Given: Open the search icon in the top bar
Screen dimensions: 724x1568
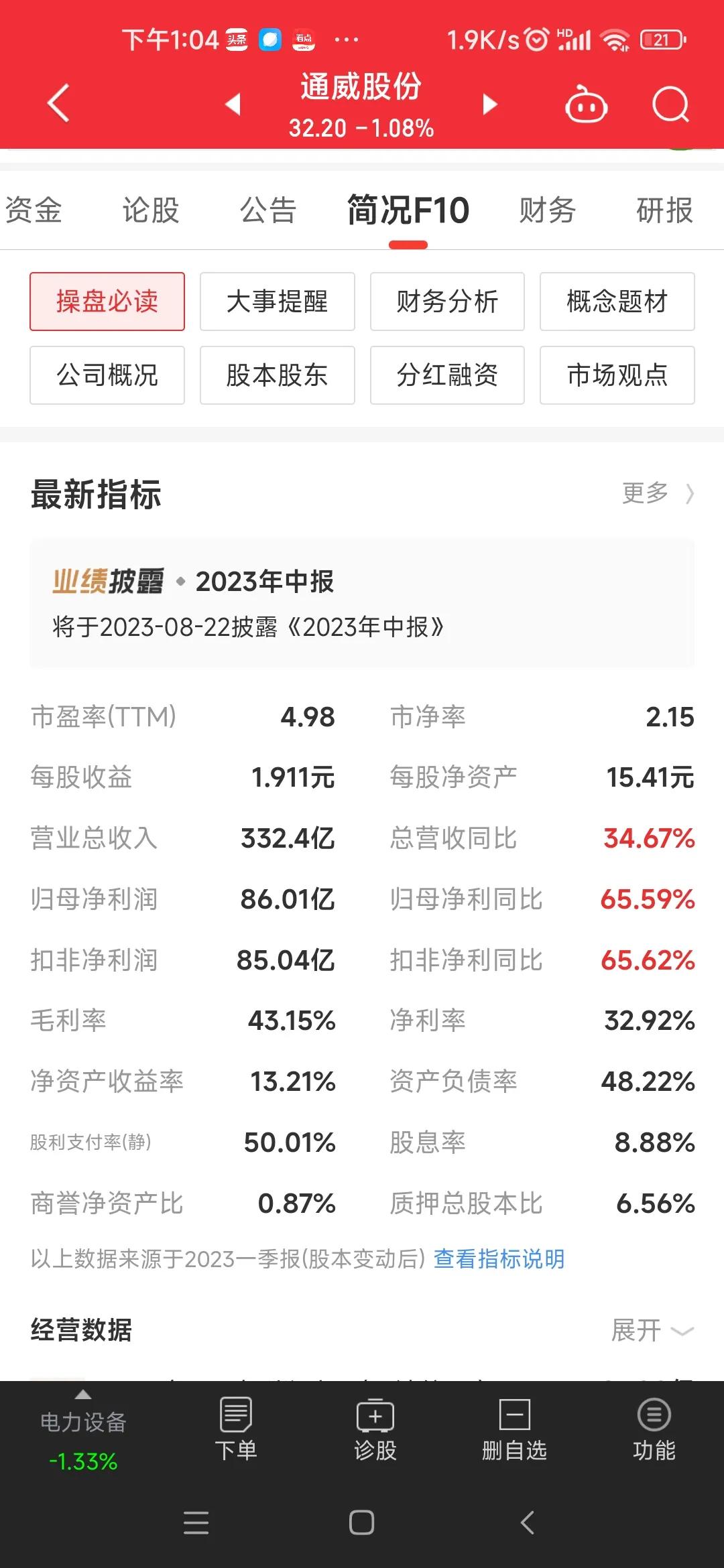Looking at the screenshot, I should coord(669,104).
